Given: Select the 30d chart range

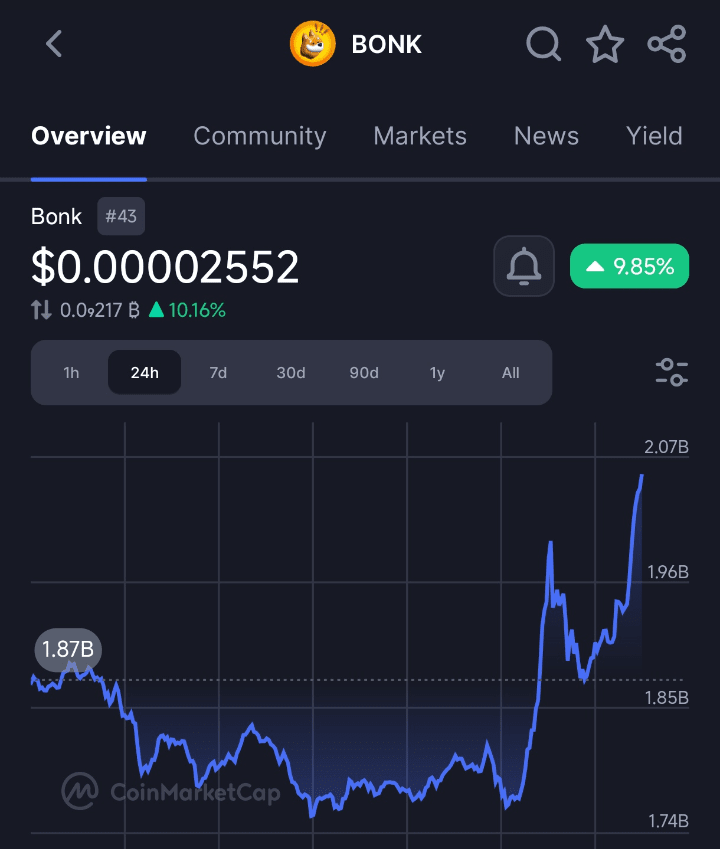Looking at the screenshot, I should pos(291,373).
